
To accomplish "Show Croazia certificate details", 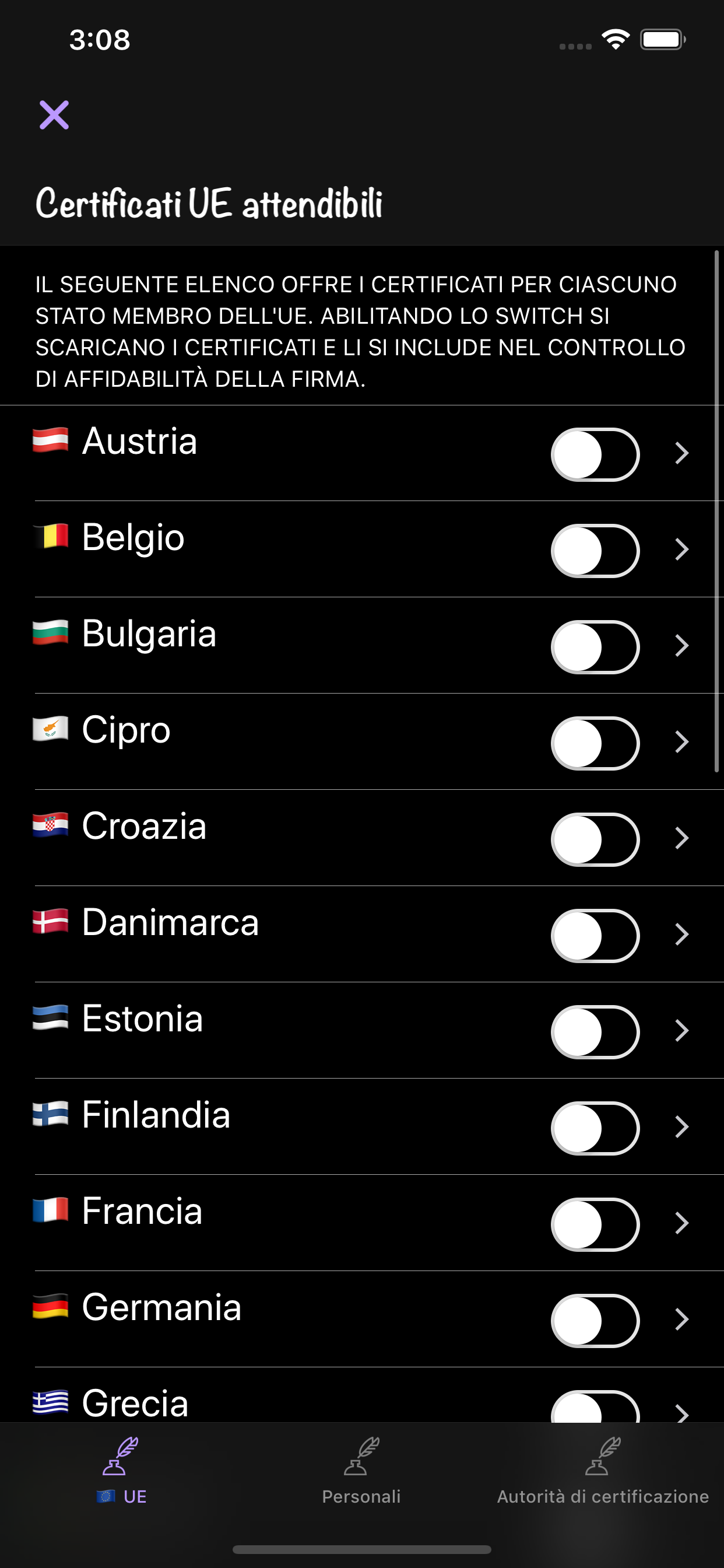I will (x=681, y=838).
